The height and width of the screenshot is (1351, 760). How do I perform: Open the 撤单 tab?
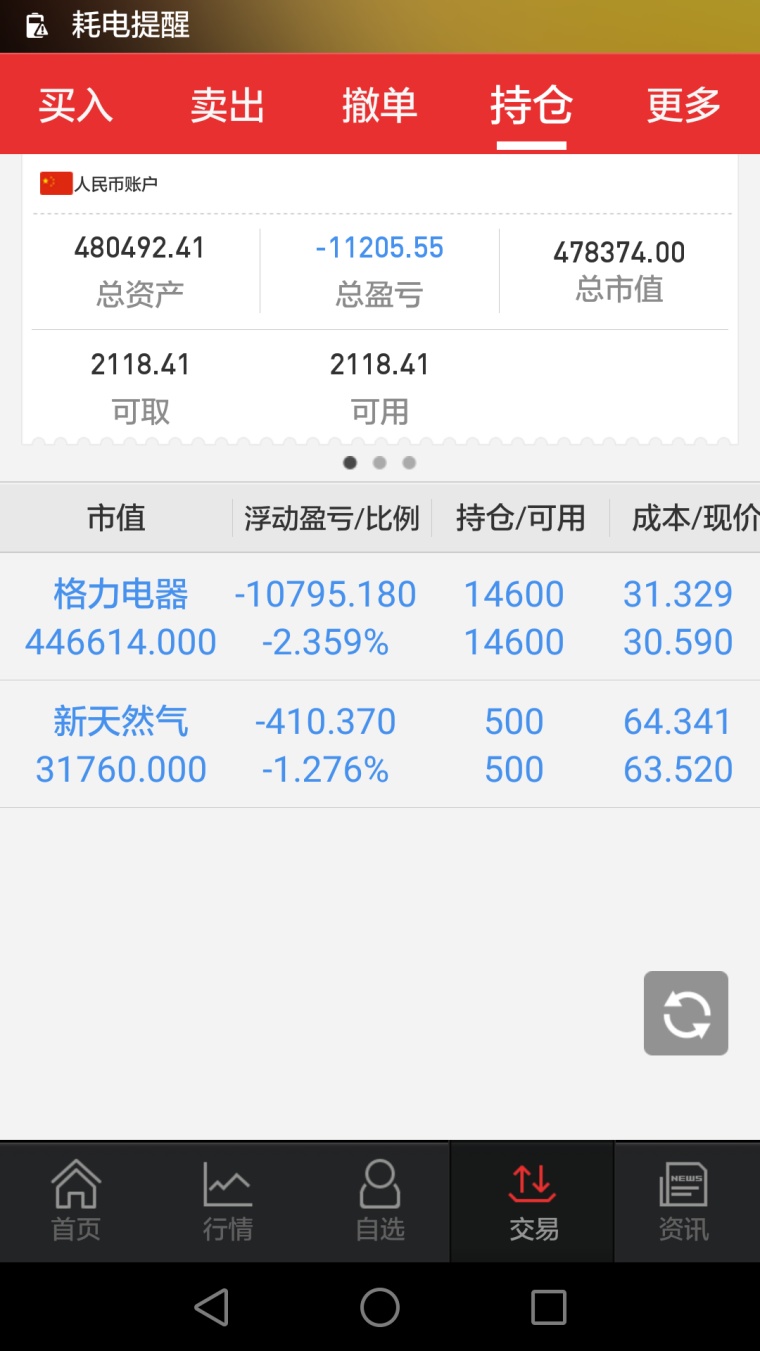(379, 105)
